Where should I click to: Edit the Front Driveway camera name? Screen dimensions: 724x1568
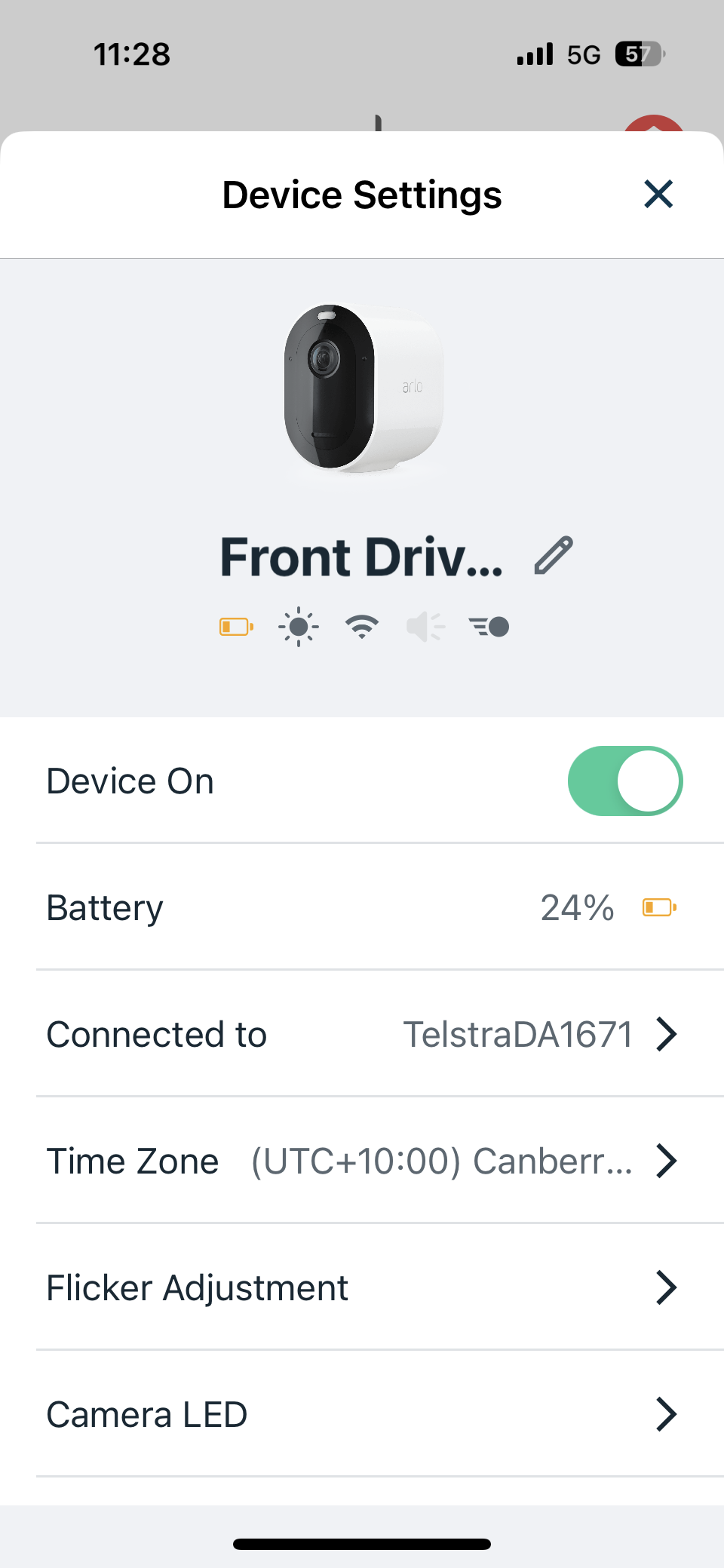coord(554,556)
